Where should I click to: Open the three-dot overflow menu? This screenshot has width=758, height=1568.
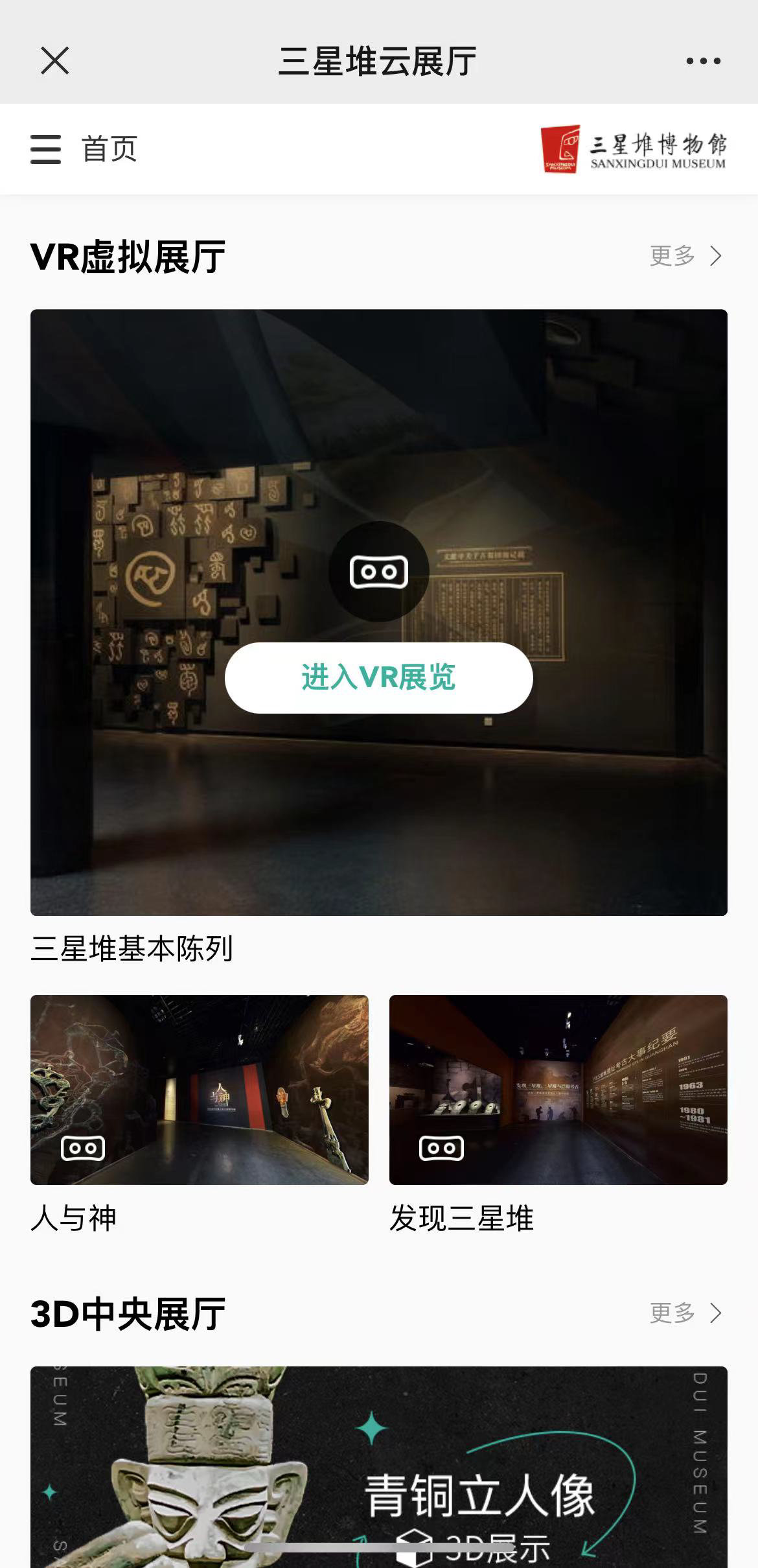[x=703, y=61]
